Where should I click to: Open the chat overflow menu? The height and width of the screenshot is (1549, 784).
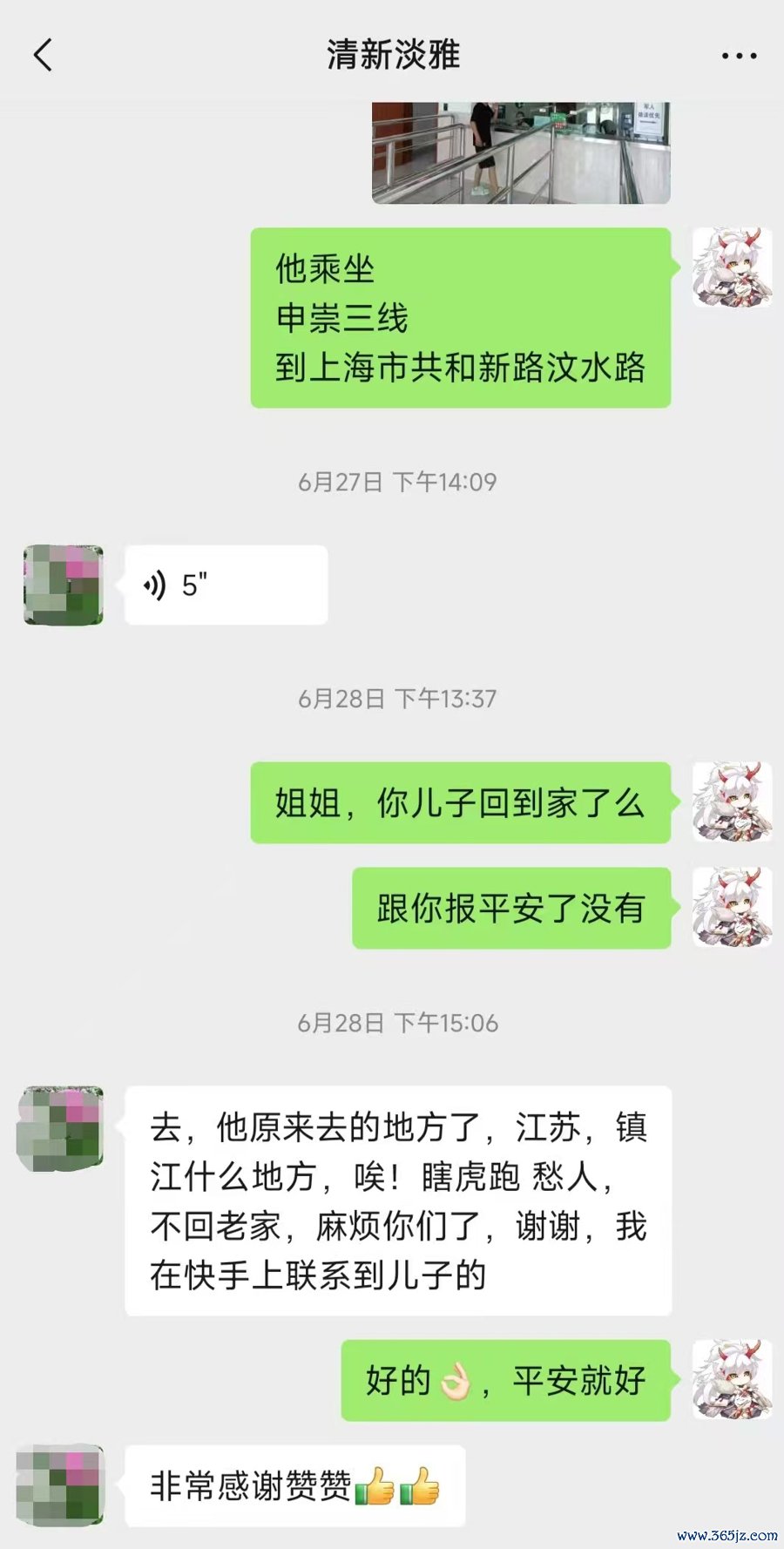(x=739, y=57)
